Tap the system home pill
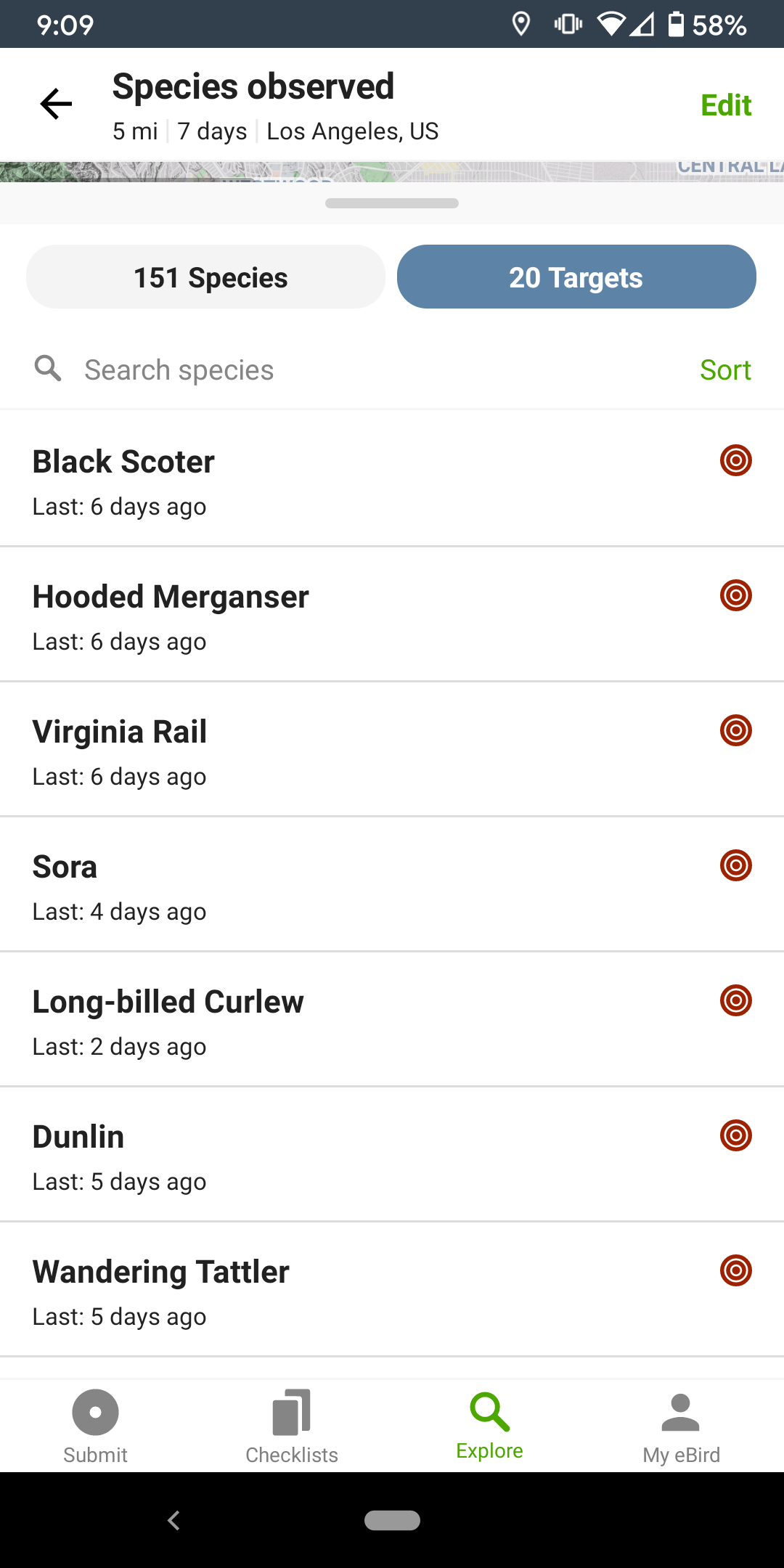784x1568 pixels. point(392,1520)
